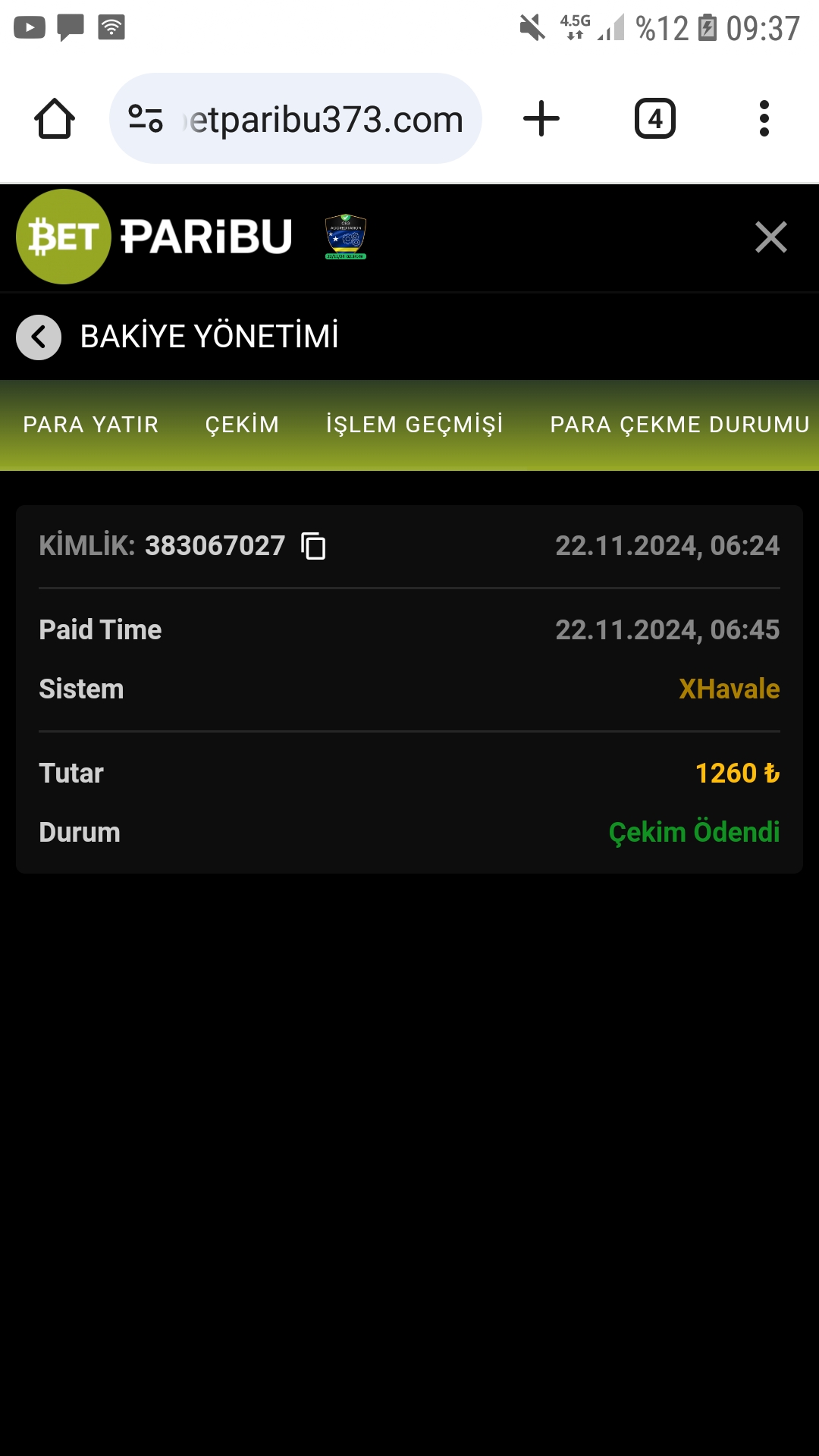Go to the browser home page
The height and width of the screenshot is (1456, 819).
[x=55, y=119]
